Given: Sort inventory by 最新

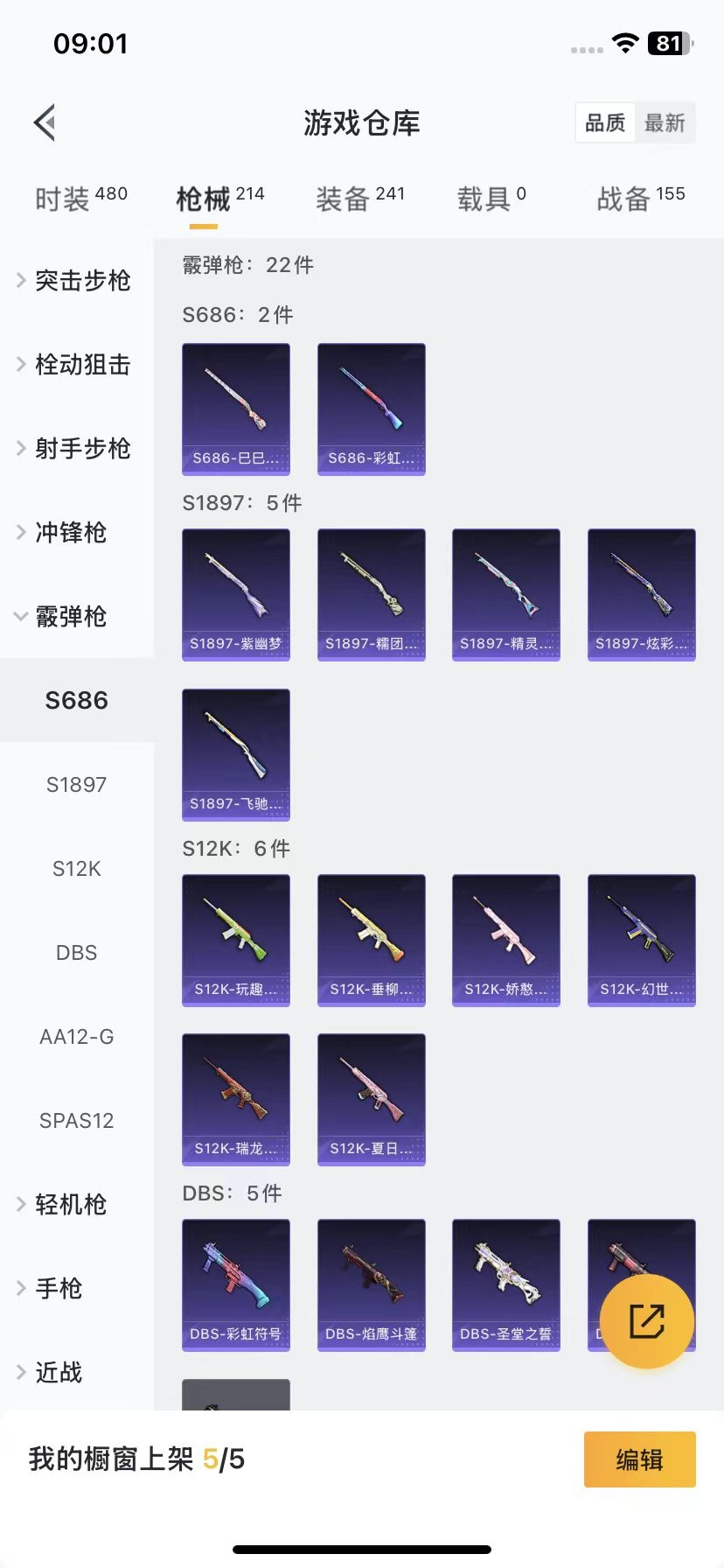Looking at the screenshot, I should point(665,122).
